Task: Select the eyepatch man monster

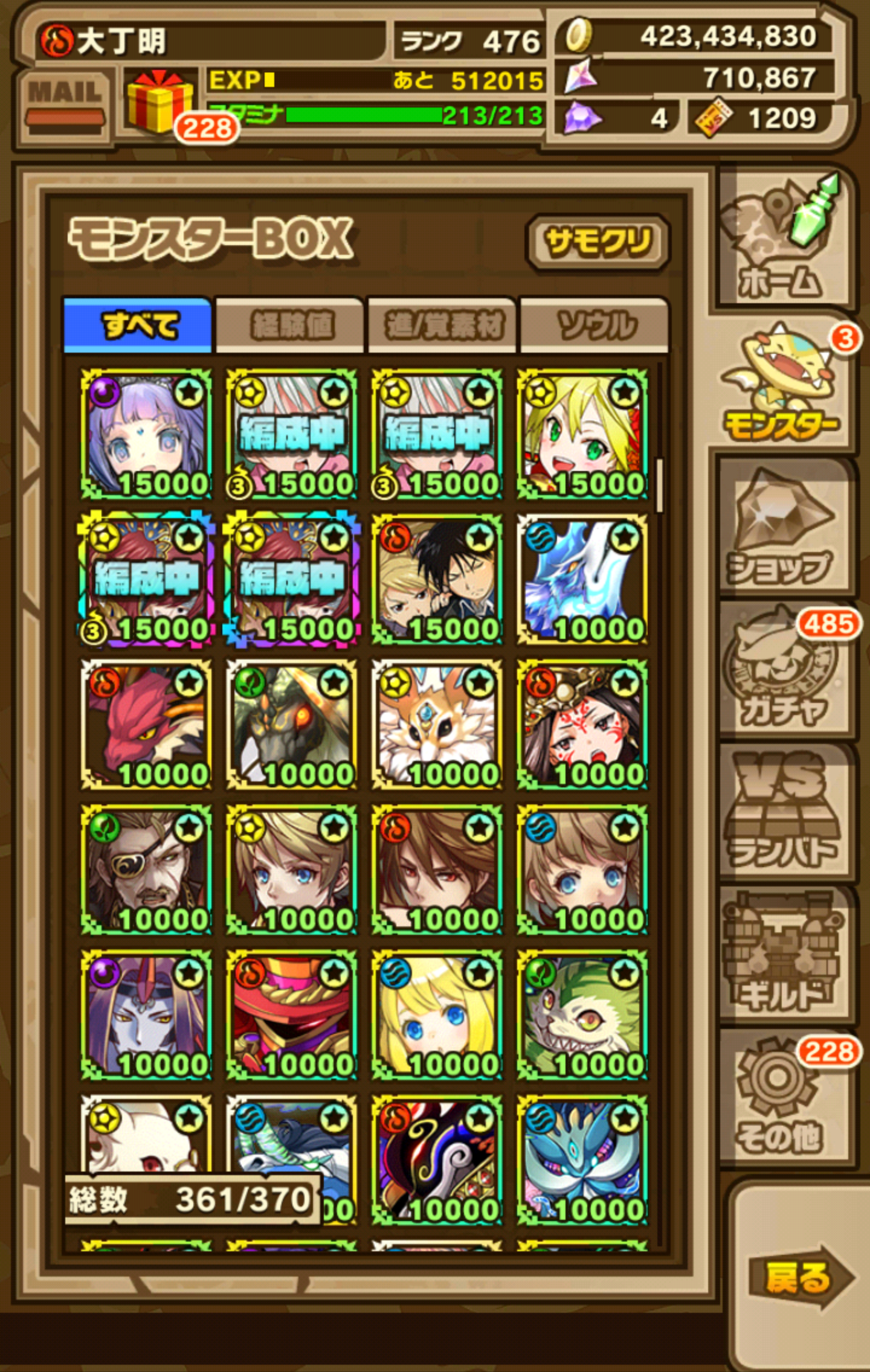Action: [x=147, y=870]
